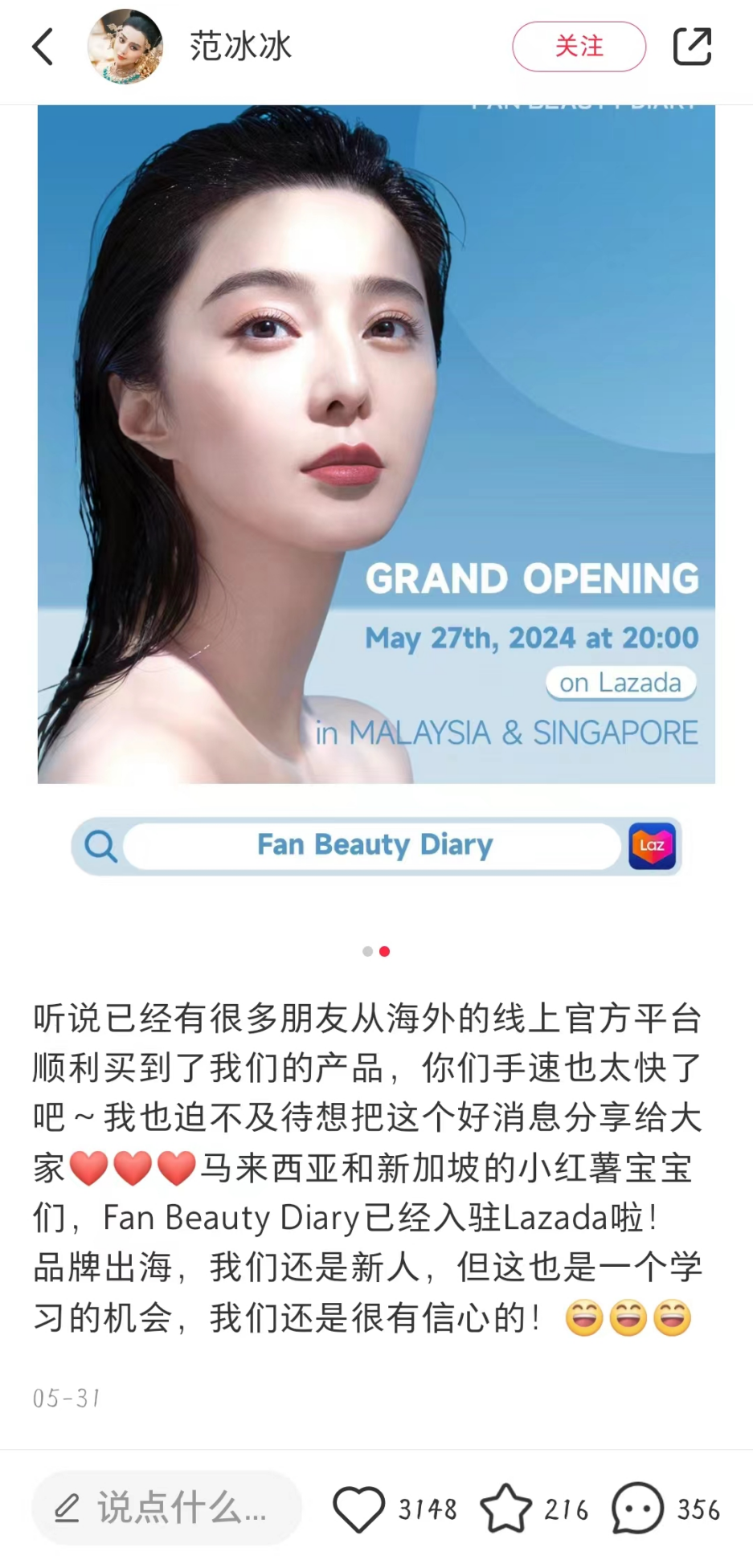Write a comment in 说点什么 field
Viewport: 753px width, 1568px height.
coord(166,1508)
